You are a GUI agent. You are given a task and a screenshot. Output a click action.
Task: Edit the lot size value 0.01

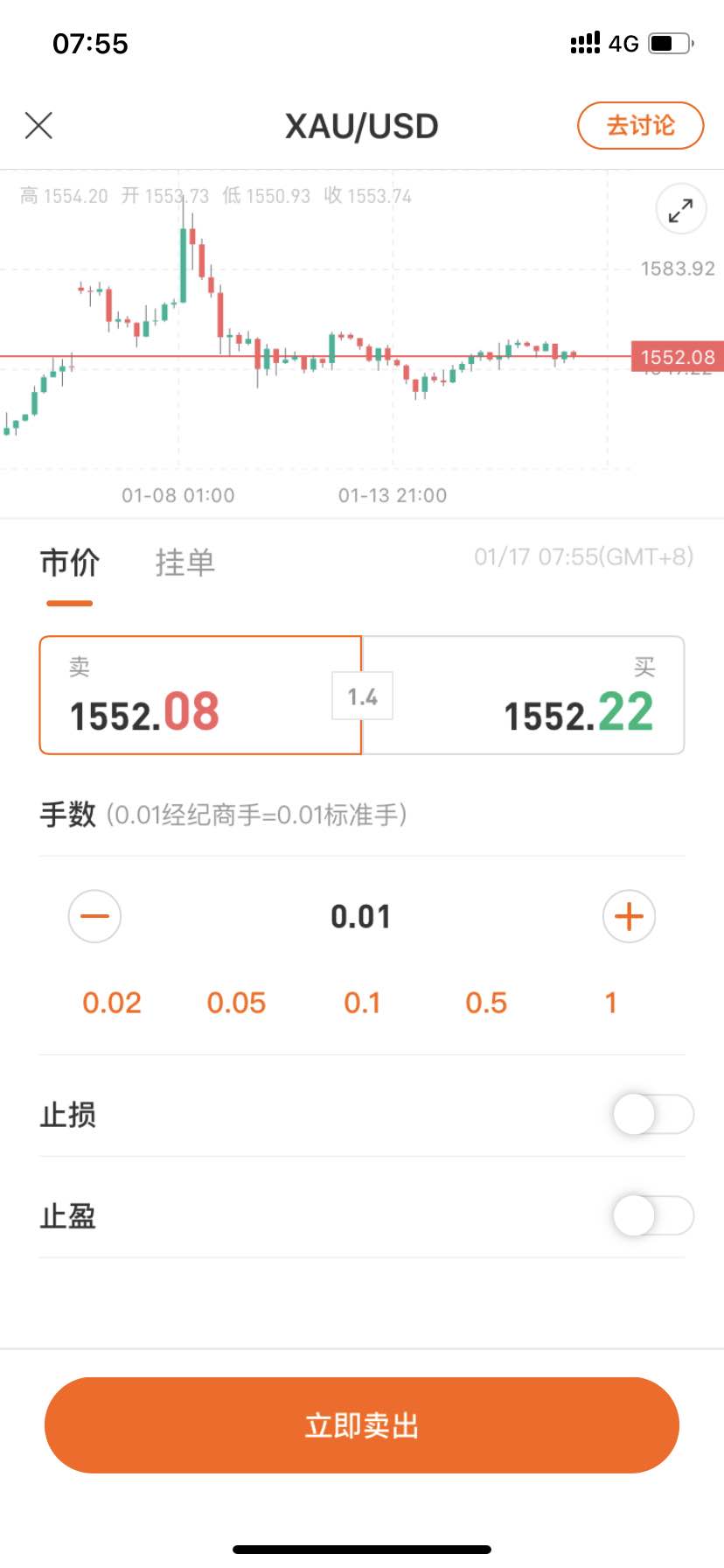click(361, 917)
